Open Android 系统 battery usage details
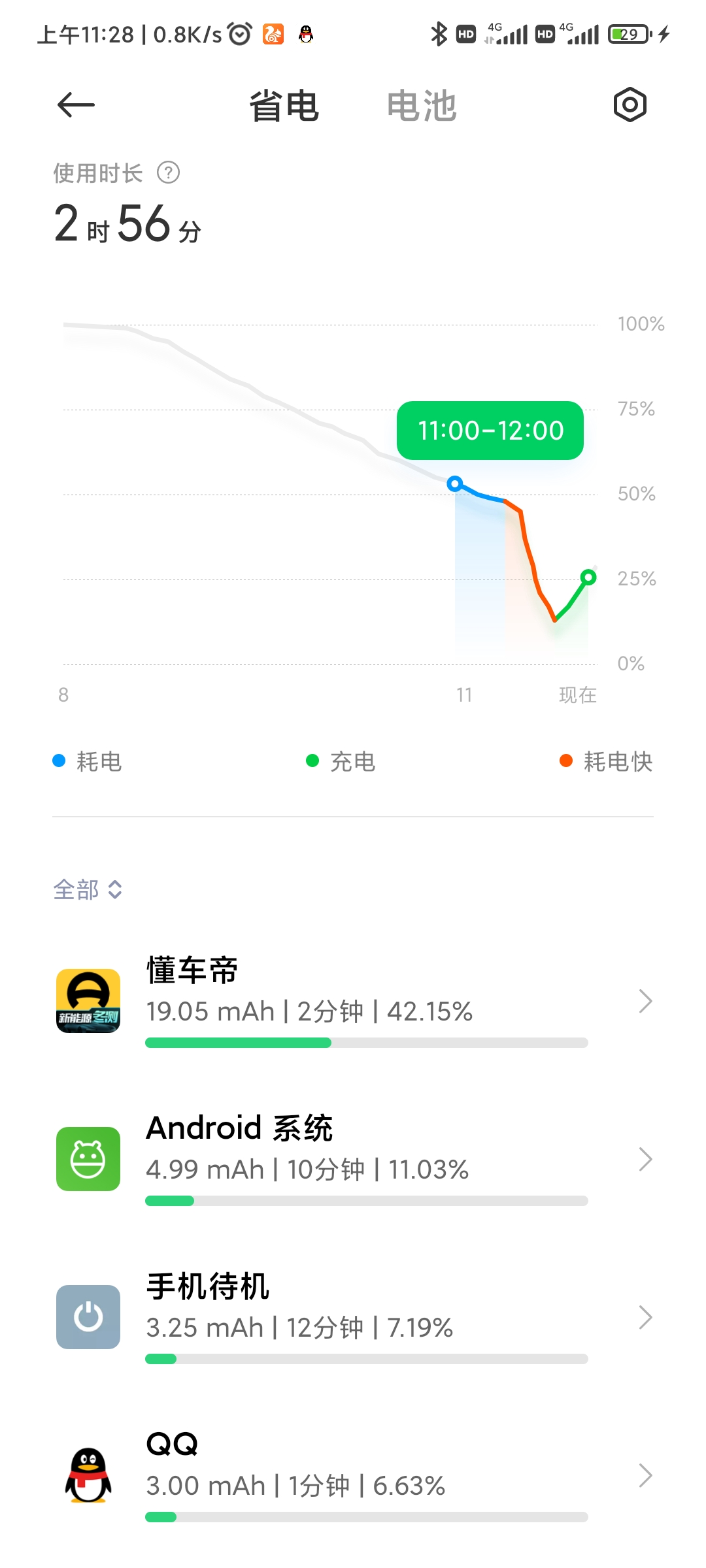This screenshot has height=1568, width=706. click(353, 1159)
